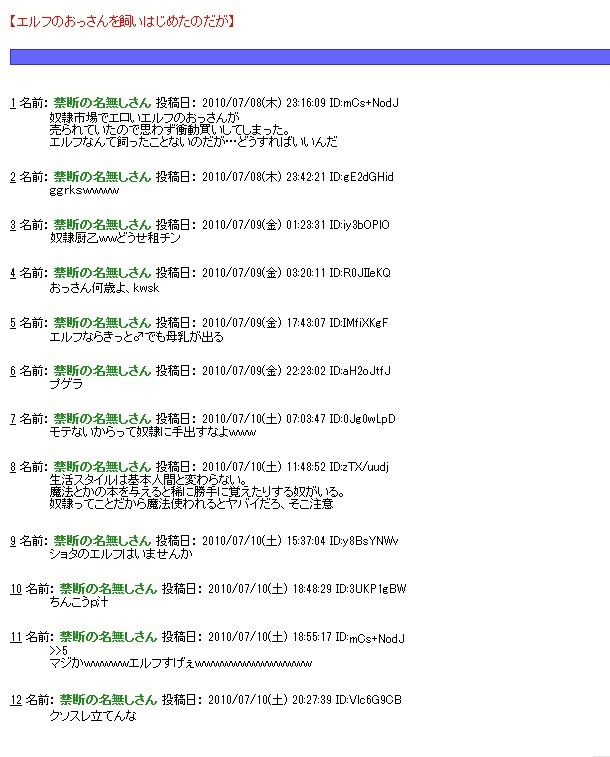The height and width of the screenshot is (757, 610).
Task: Select the post number 3 link
Action: coord(13,225)
